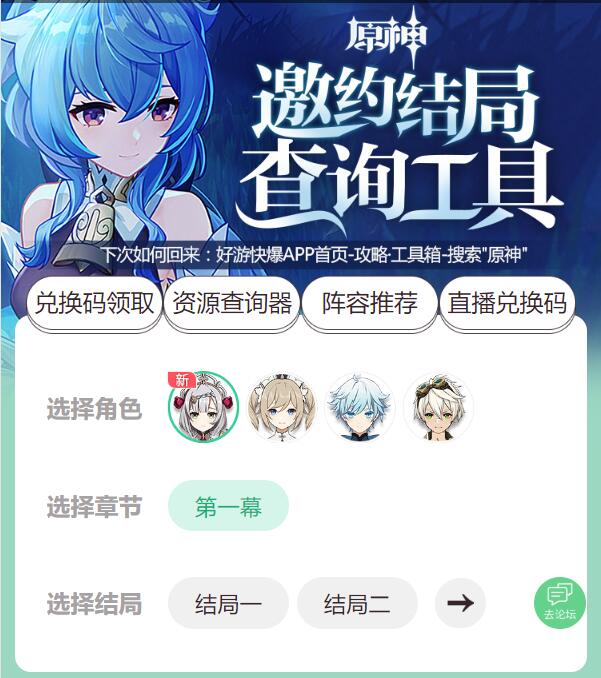Select the blonde twin-tail character avatar
The image size is (601, 678).
pyautogui.click(x=282, y=408)
